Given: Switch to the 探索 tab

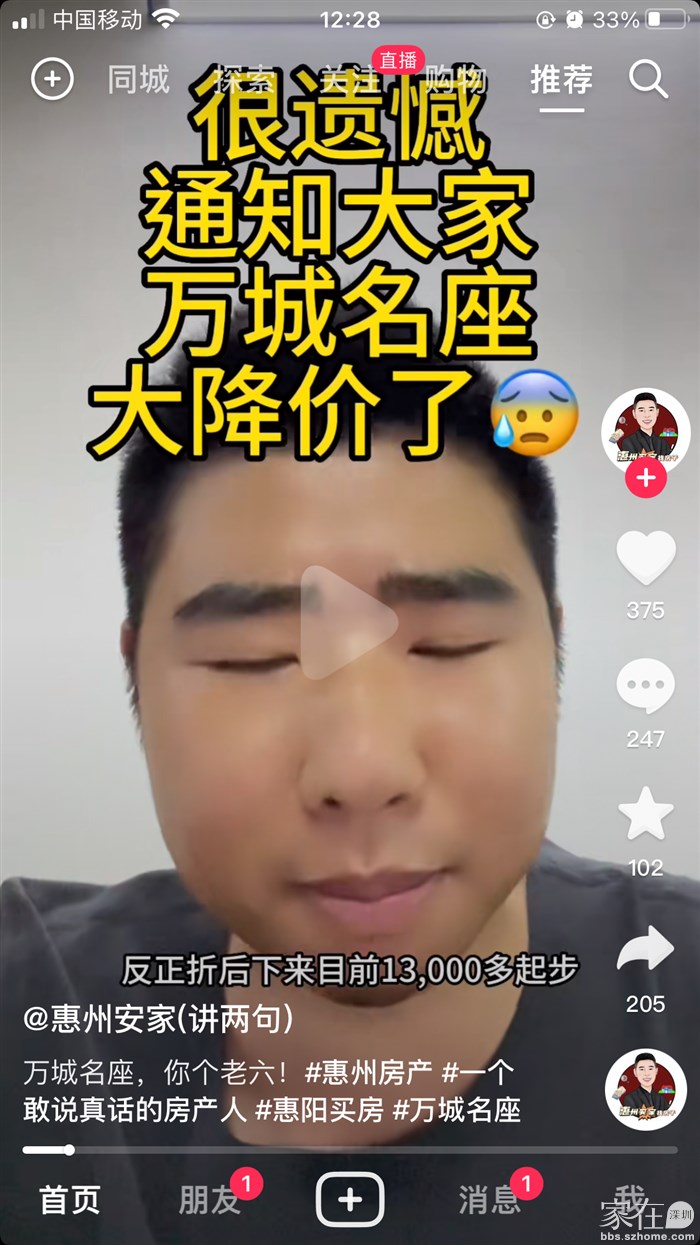Looking at the screenshot, I should [x=244, y=80].
